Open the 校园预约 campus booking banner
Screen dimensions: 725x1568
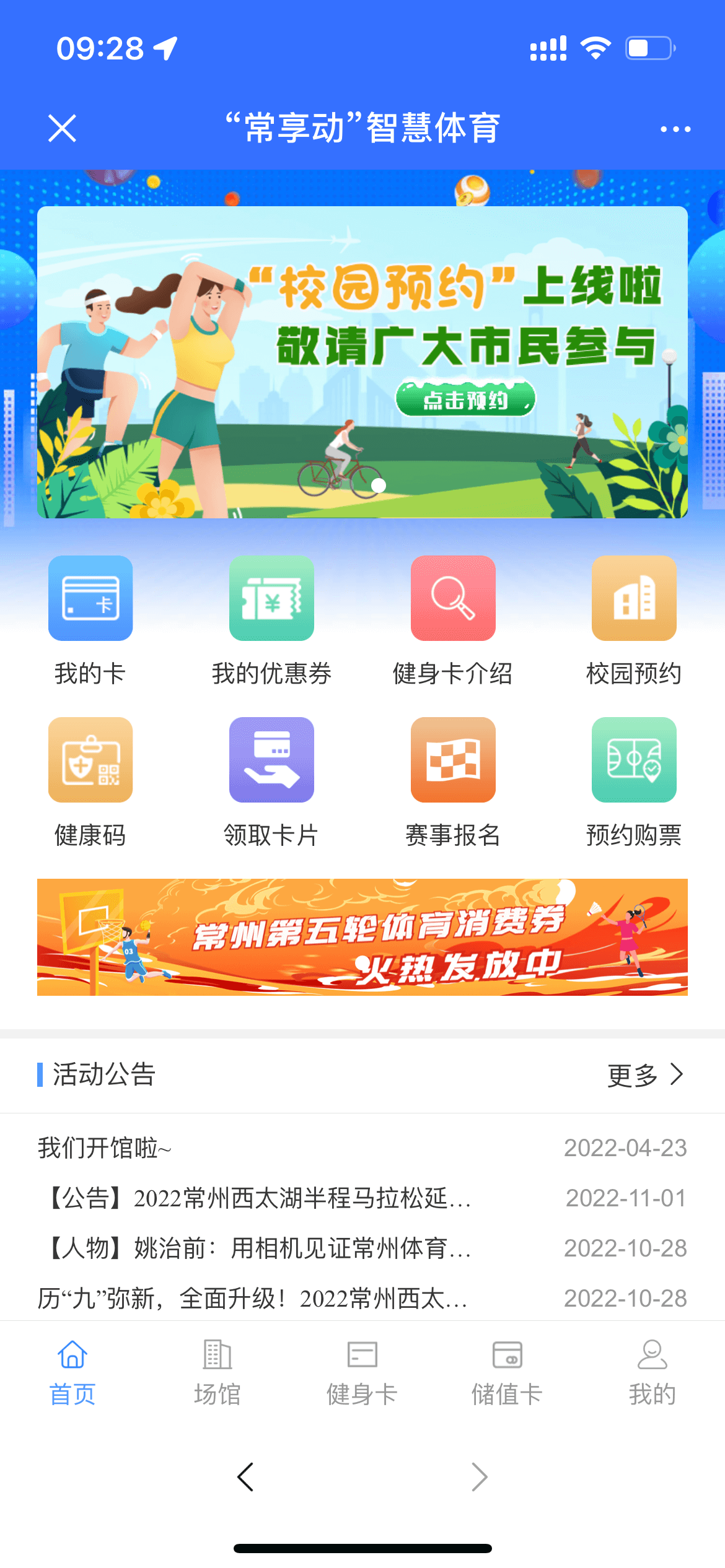pyautogui.click(x=362, y=362)
